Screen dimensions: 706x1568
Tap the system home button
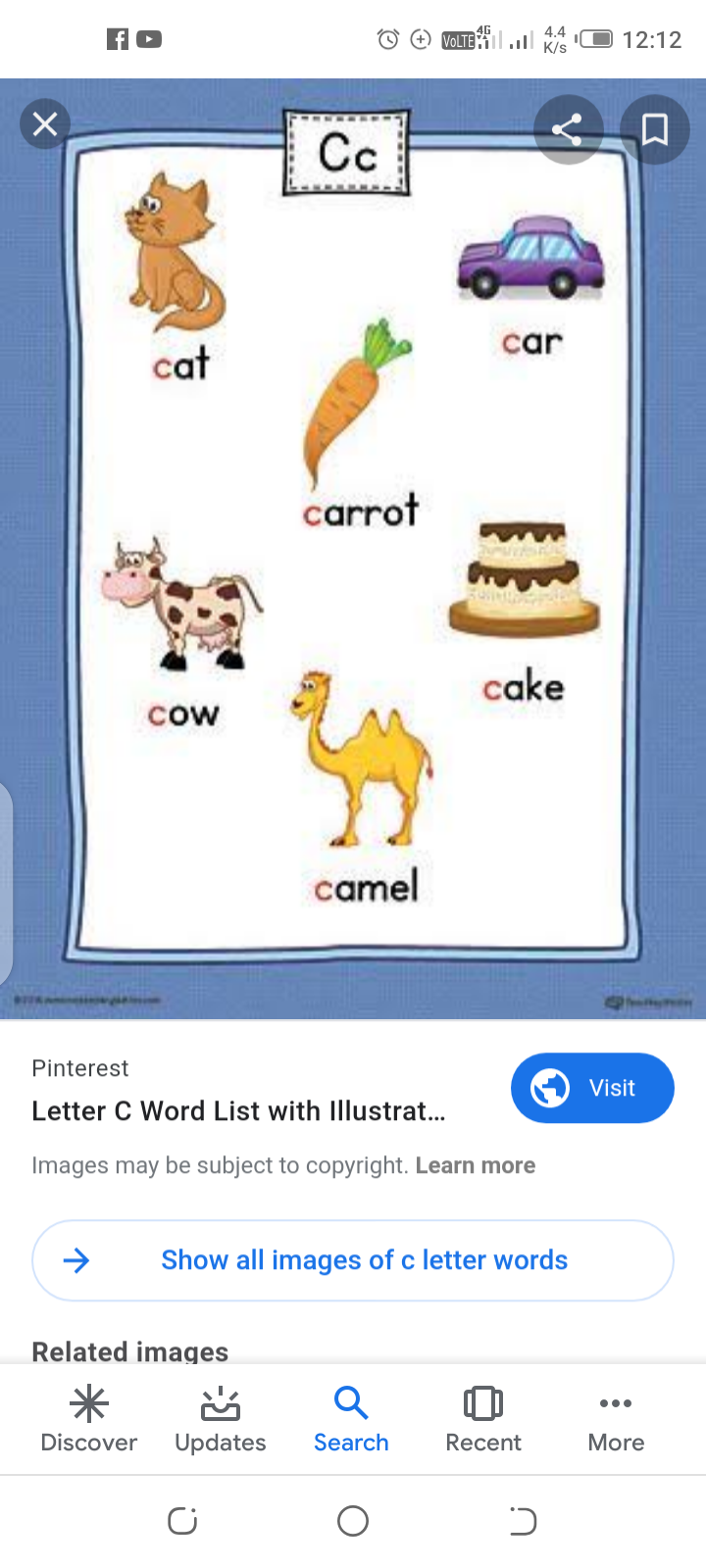[x=353, y=1521]
